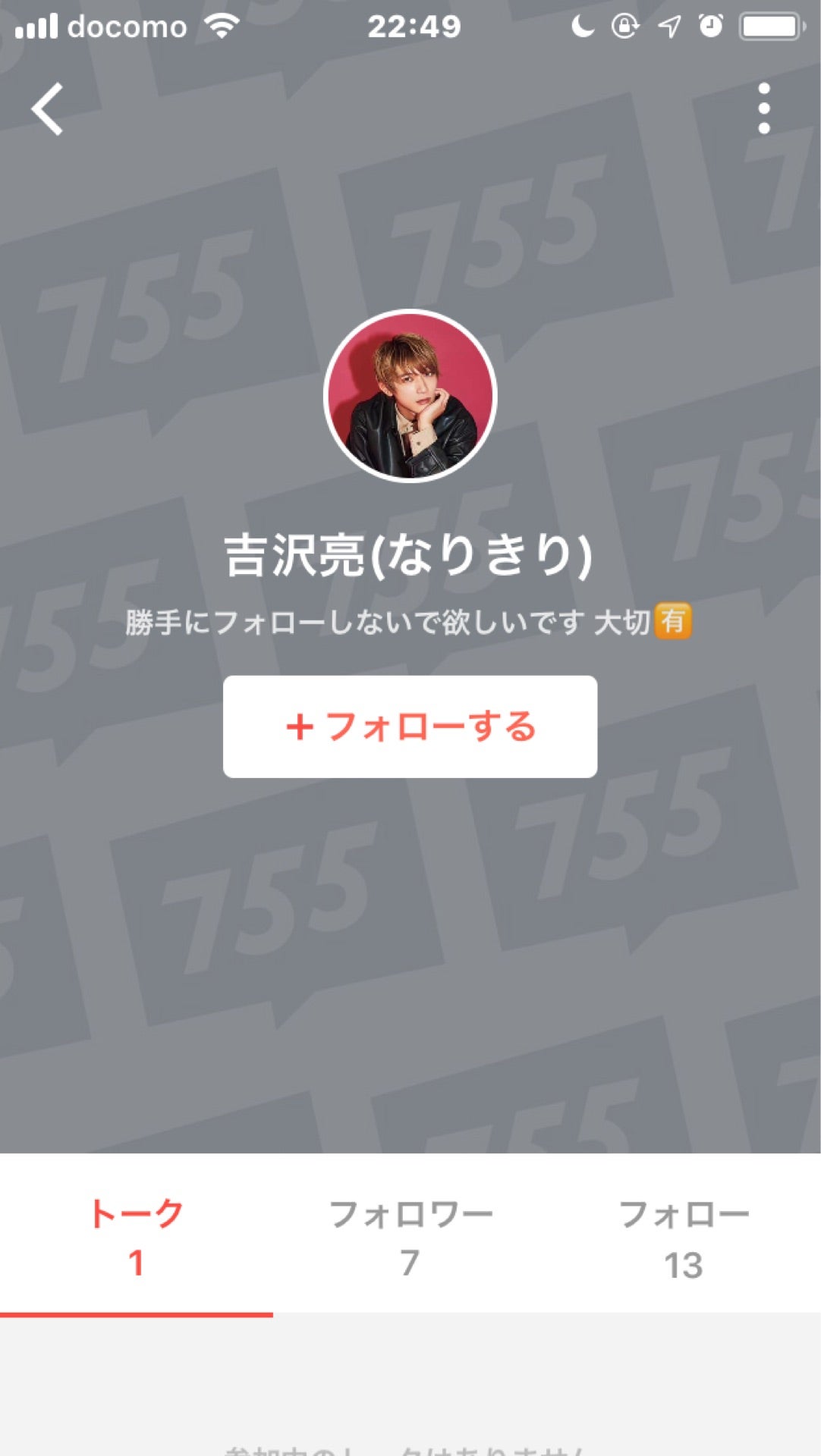Screen dimensions: 821x1456
Task: Tap the profile avatar photo
Action: (x=410, y=394)
